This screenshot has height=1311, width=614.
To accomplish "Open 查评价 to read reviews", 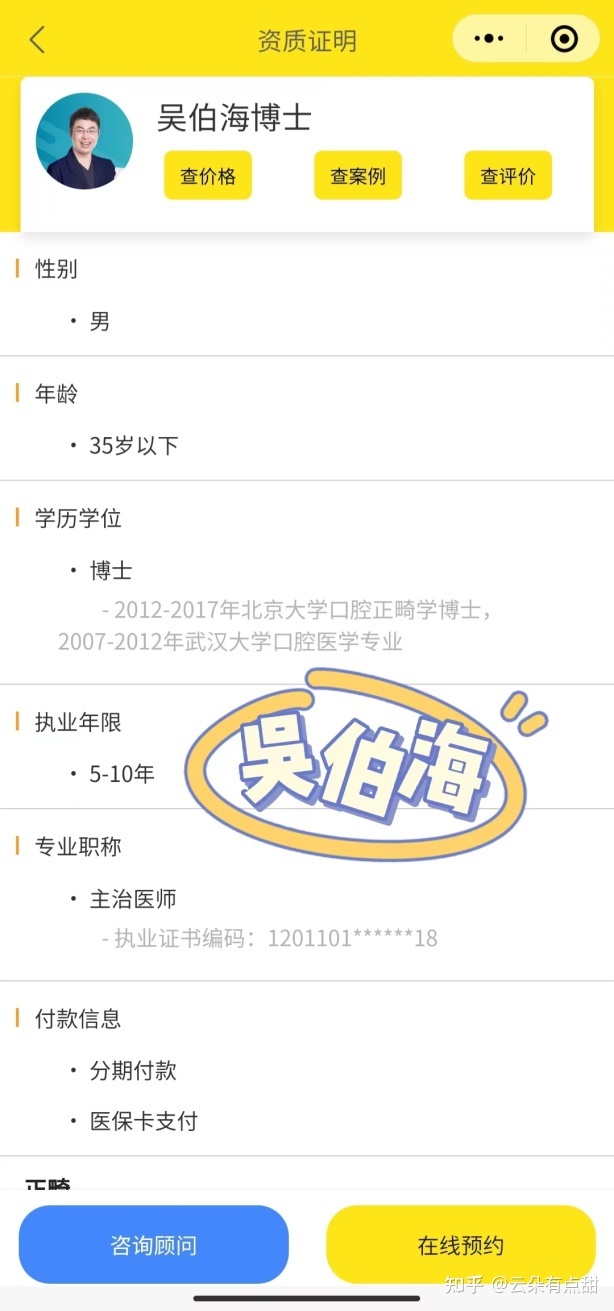I will point(508,176).
